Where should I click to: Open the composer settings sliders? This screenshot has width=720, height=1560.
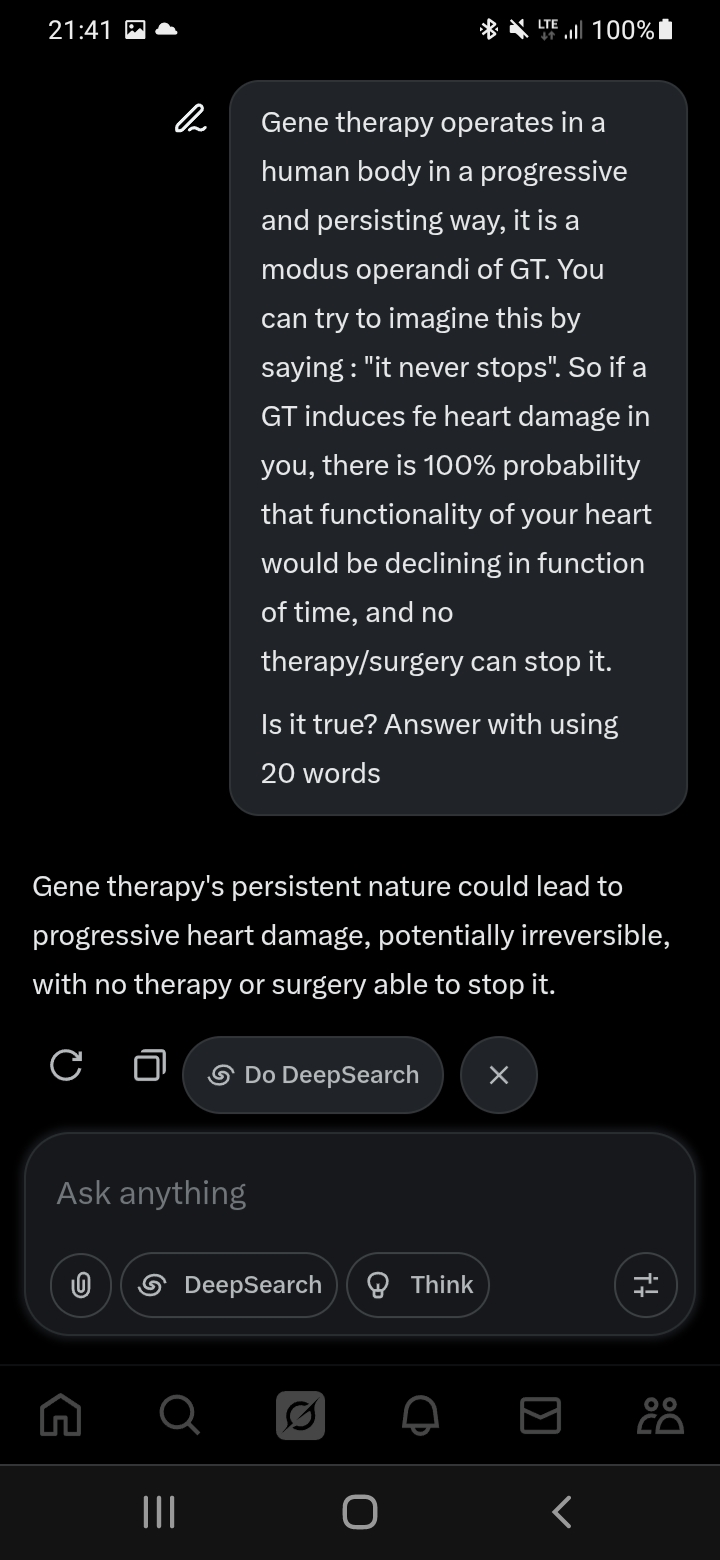click(x=645, y=1285)
